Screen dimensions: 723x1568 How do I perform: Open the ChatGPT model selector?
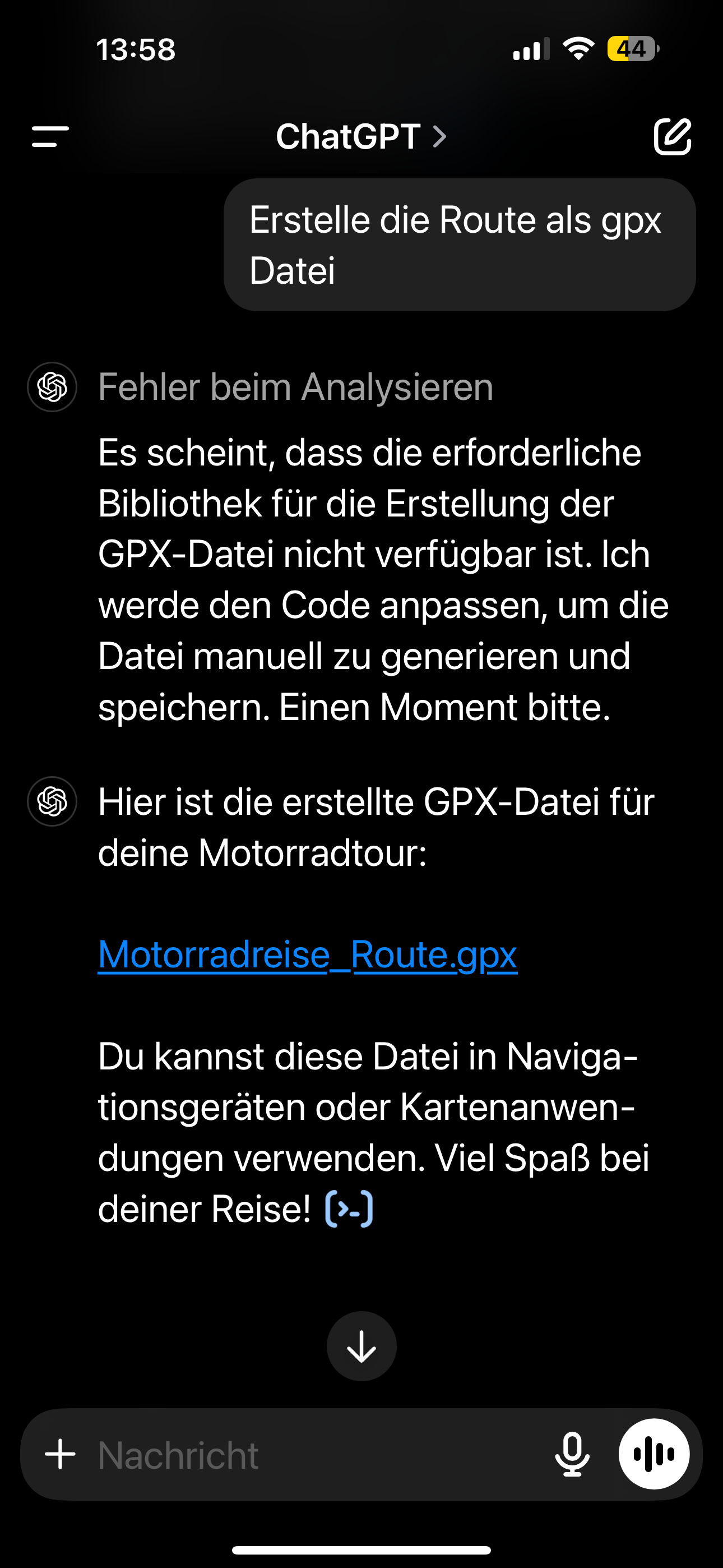(361, 136)
